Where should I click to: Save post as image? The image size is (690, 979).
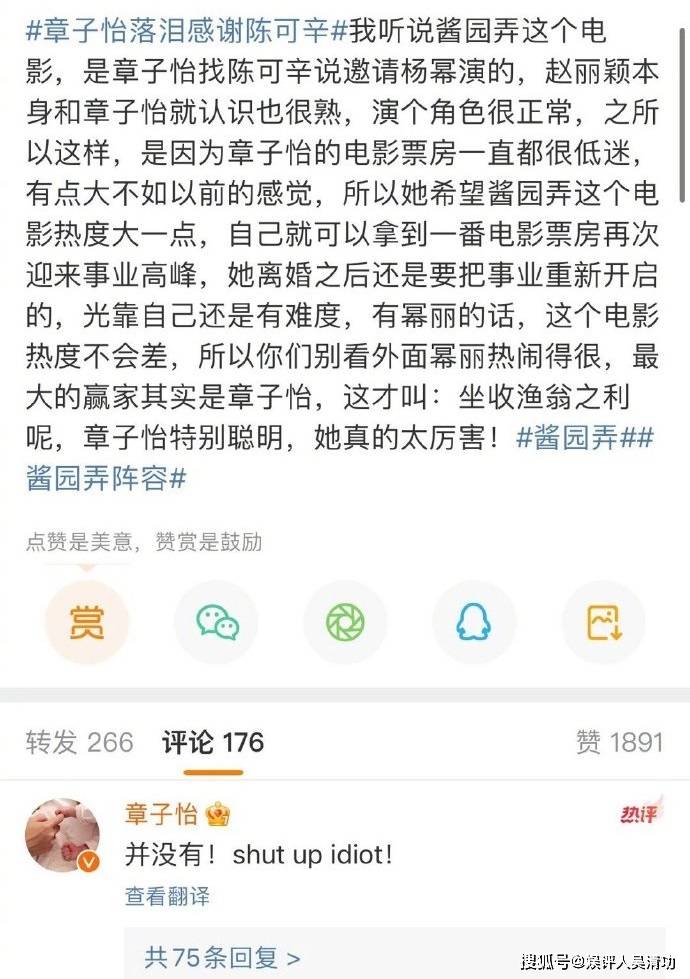(604, 623)
